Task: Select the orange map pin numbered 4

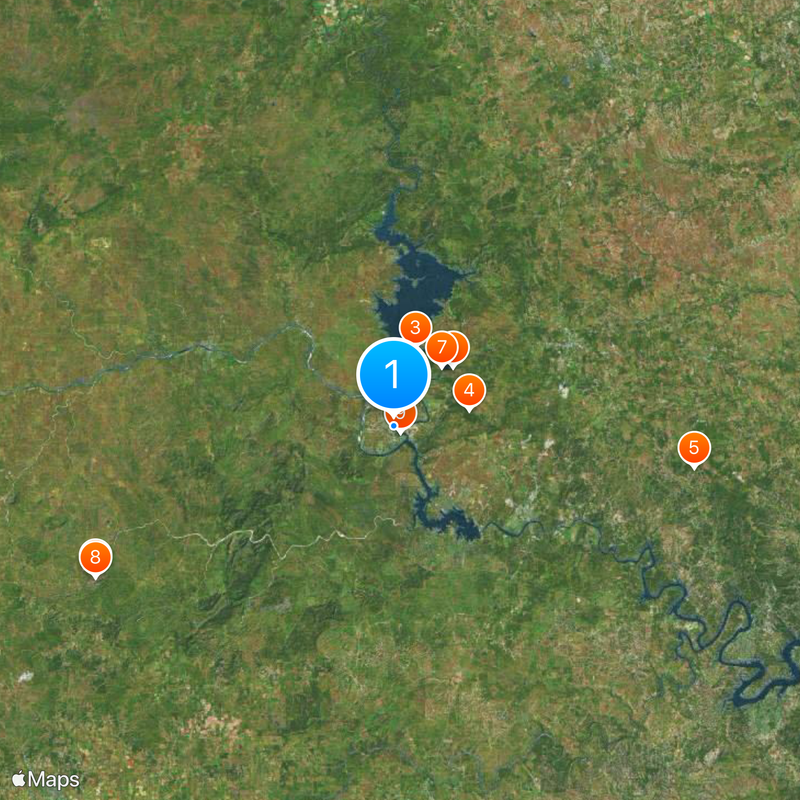Action: tap(469, 389)
